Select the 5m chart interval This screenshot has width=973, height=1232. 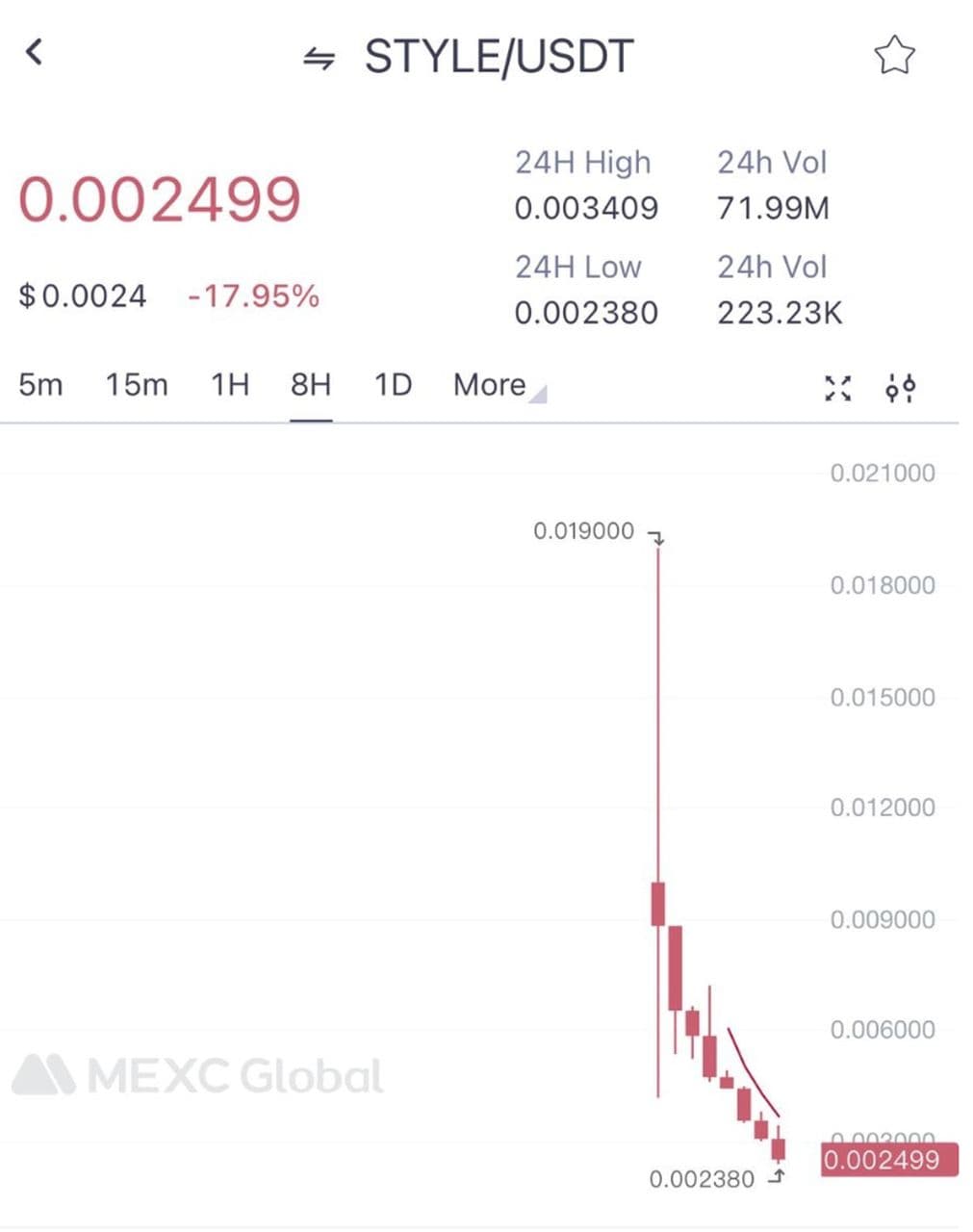point(40,385)
